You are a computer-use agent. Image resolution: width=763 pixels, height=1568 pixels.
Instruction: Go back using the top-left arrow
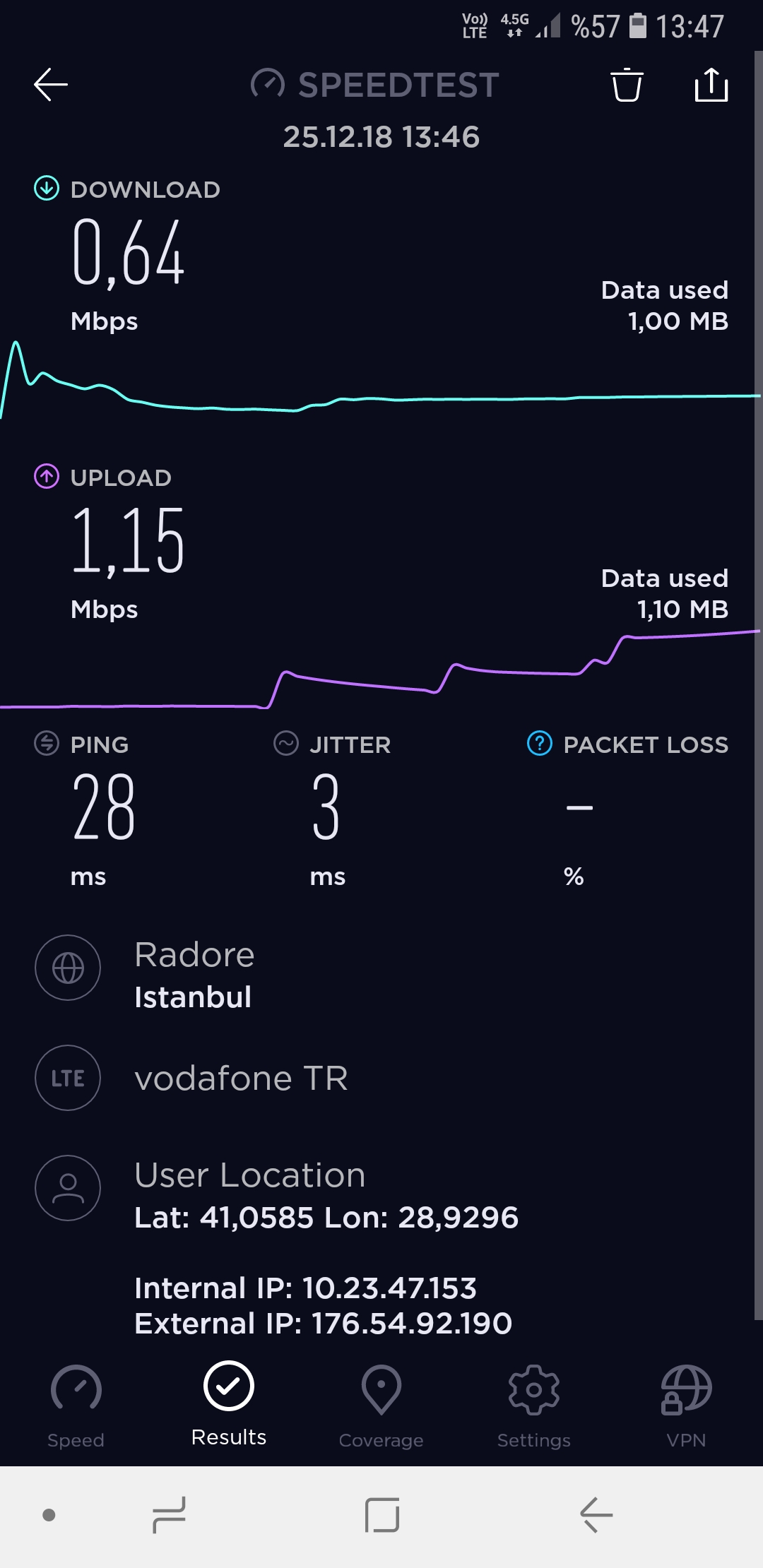click(x=51, y=85)
